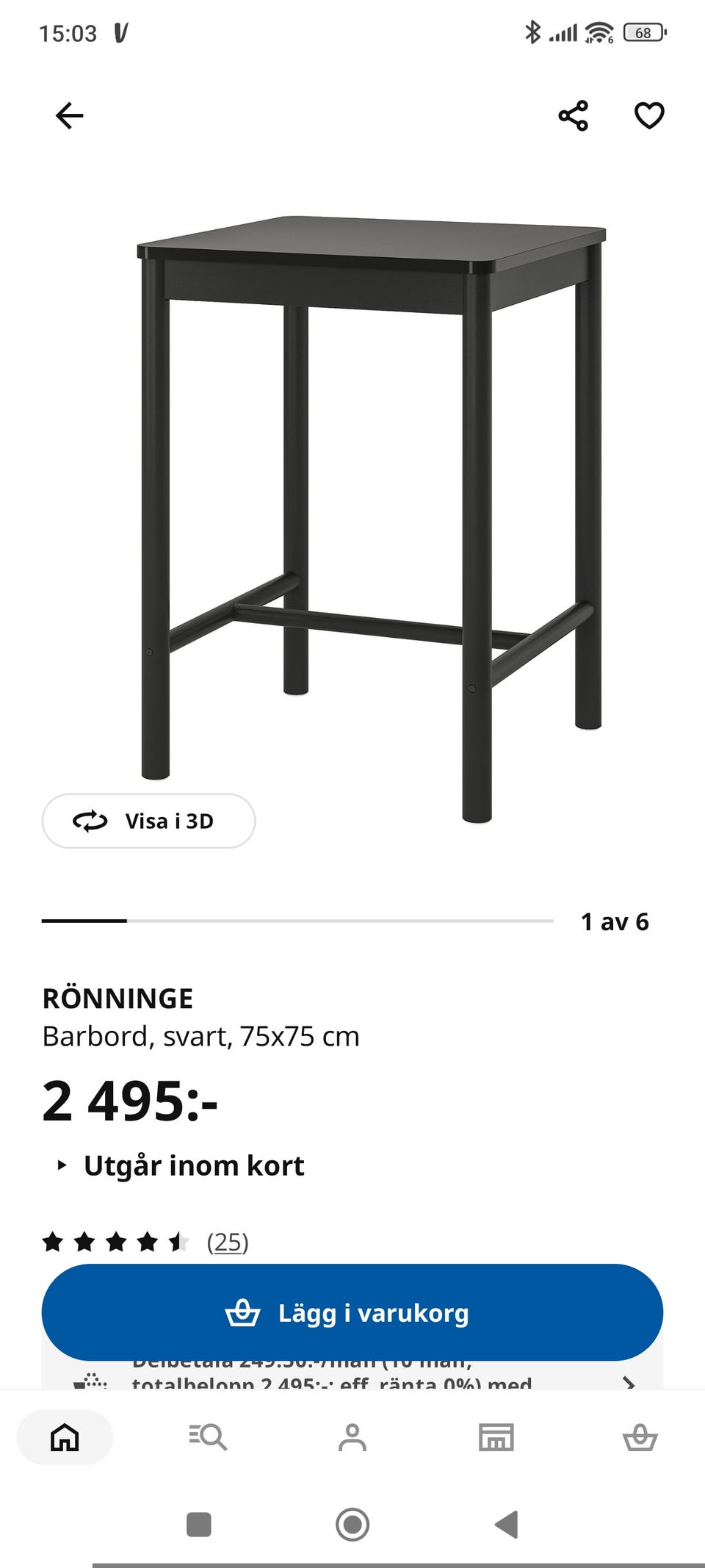Open the search and browse tab
Screen dimensions: 705x1568
tap(208, 1437)
